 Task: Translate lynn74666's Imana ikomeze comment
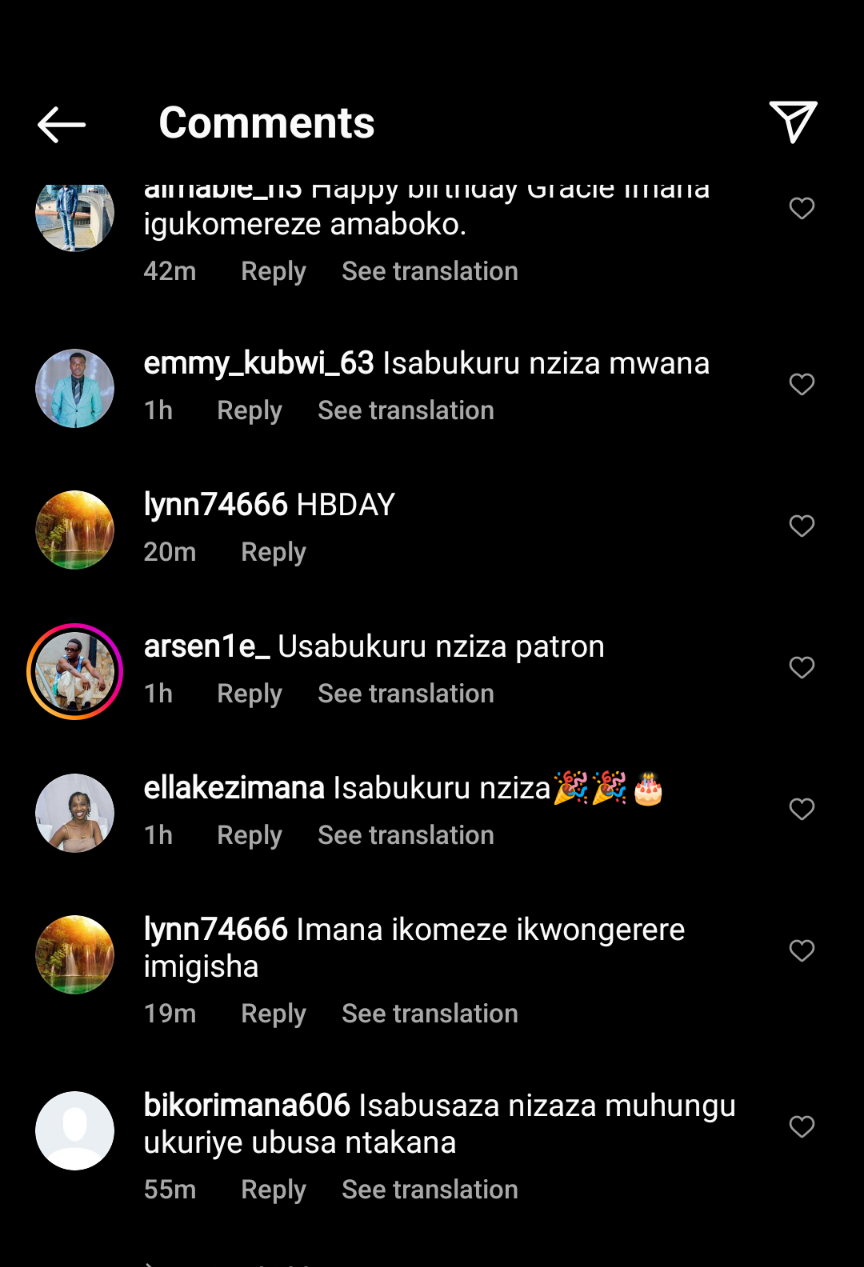(429, 1013)
